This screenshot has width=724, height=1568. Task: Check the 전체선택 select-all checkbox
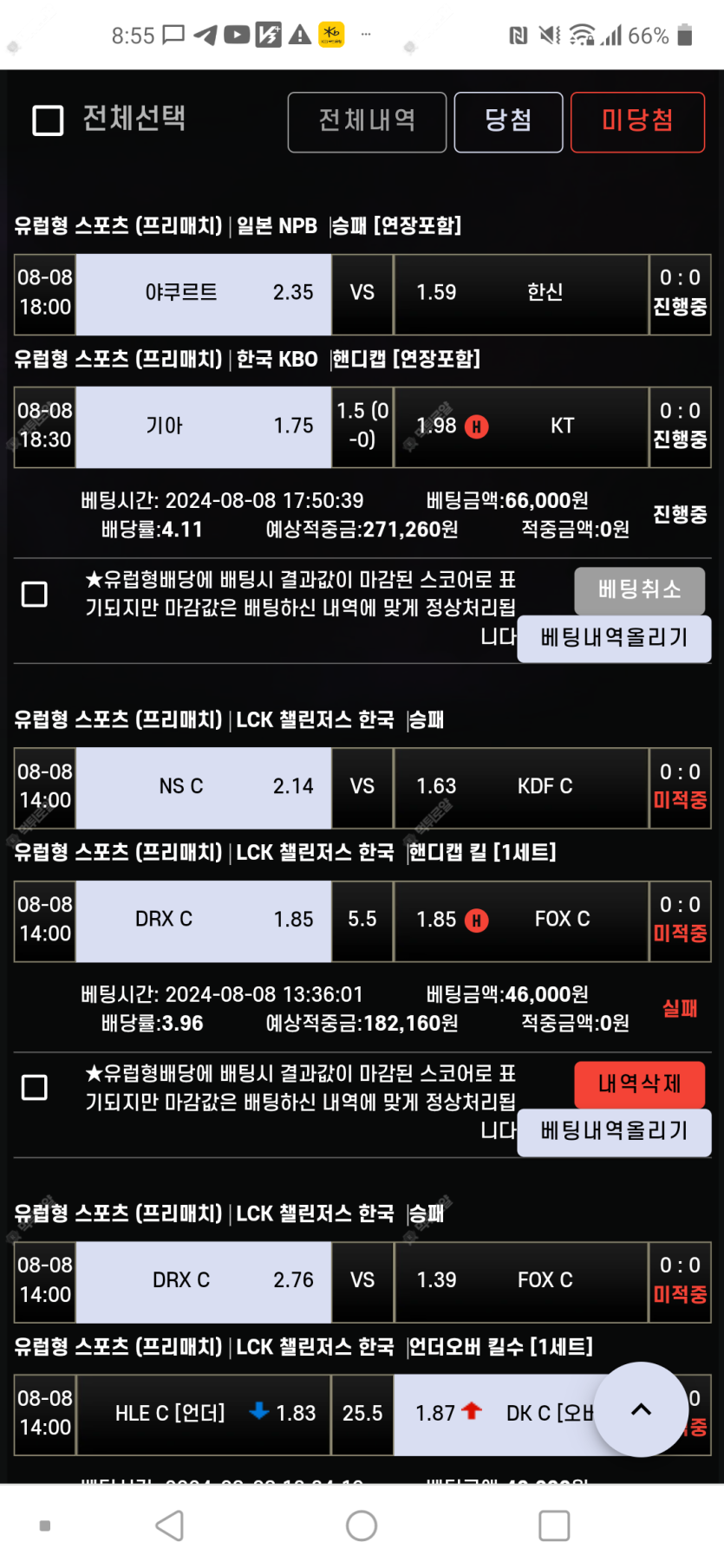tap(48, 120)
